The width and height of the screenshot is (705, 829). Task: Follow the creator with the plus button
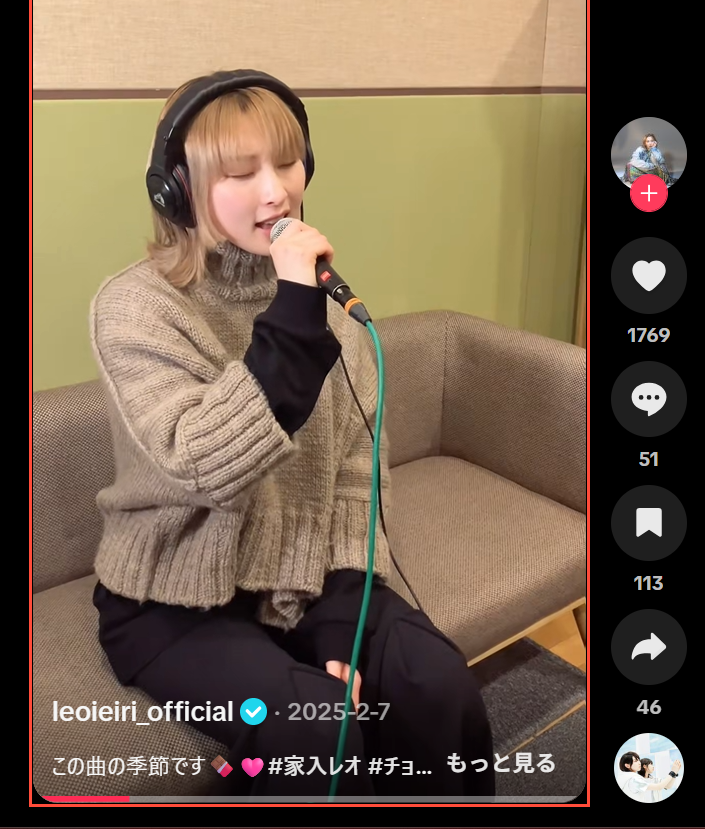[x=648, y=193]
